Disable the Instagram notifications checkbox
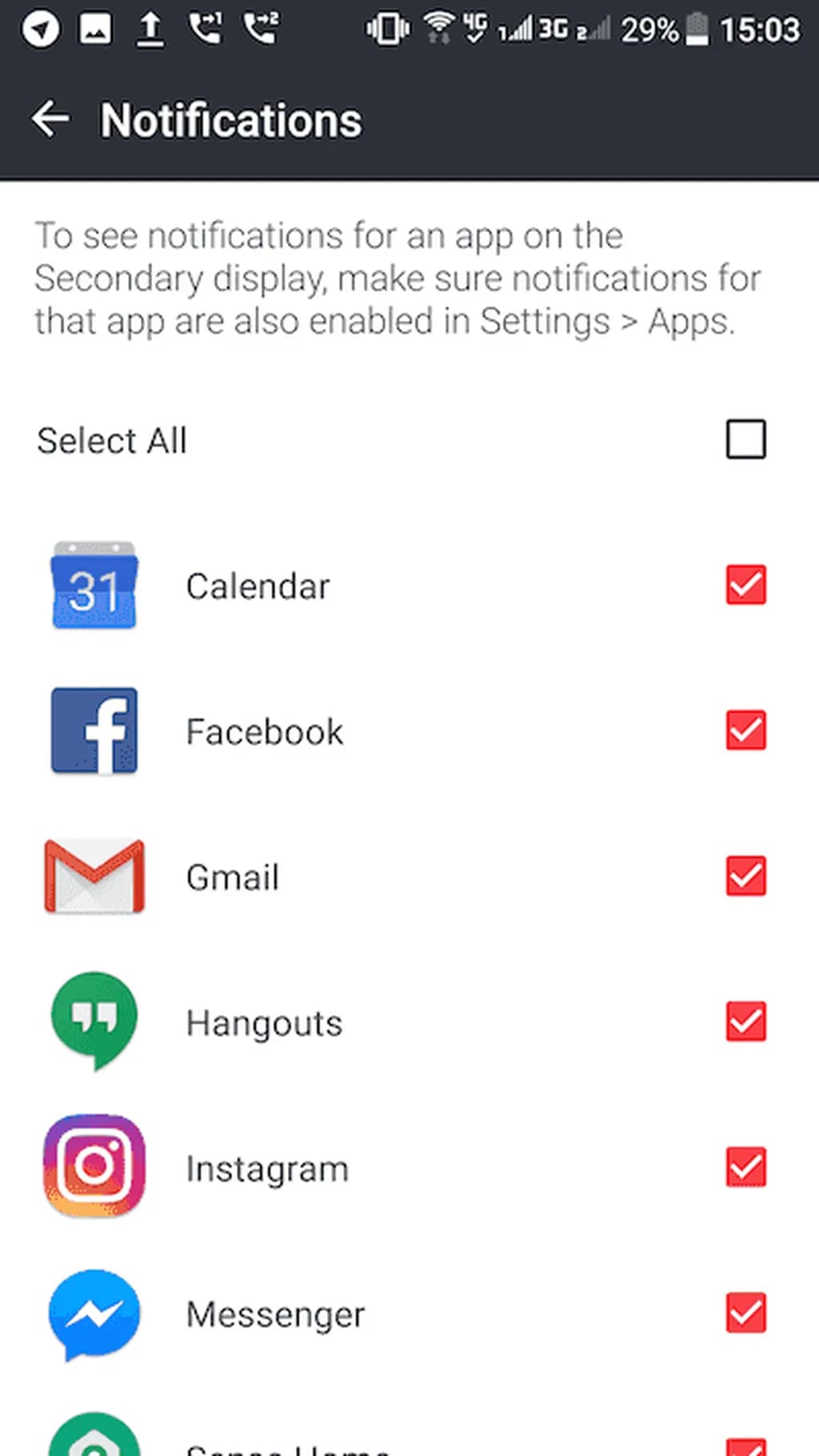Screen dimensions: 819x1456 745,1167
